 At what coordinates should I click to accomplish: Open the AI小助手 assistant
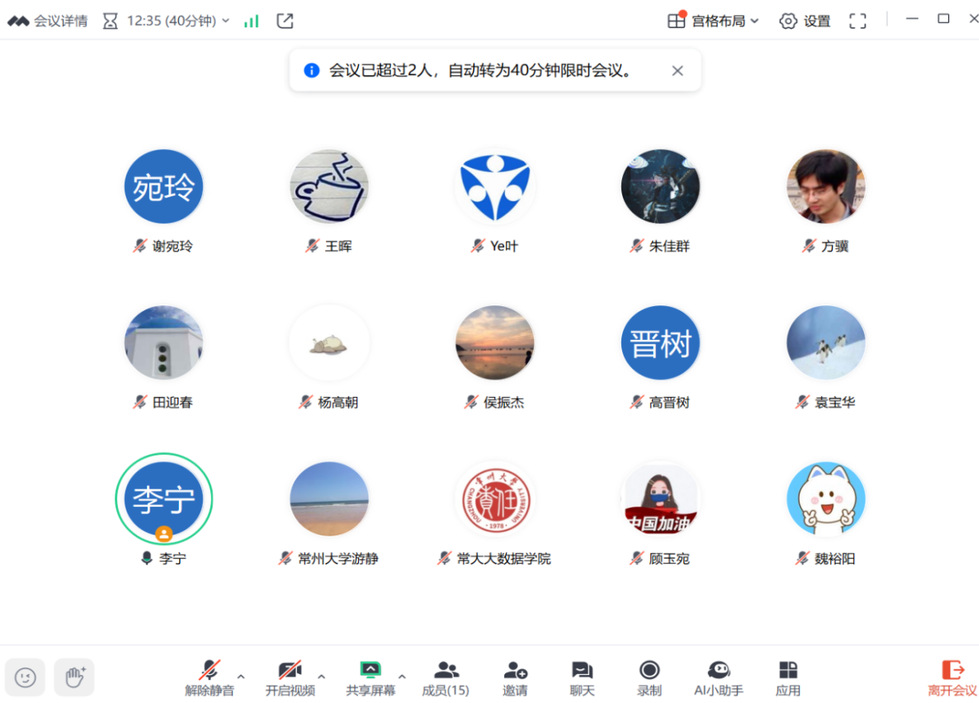(718, 677)
